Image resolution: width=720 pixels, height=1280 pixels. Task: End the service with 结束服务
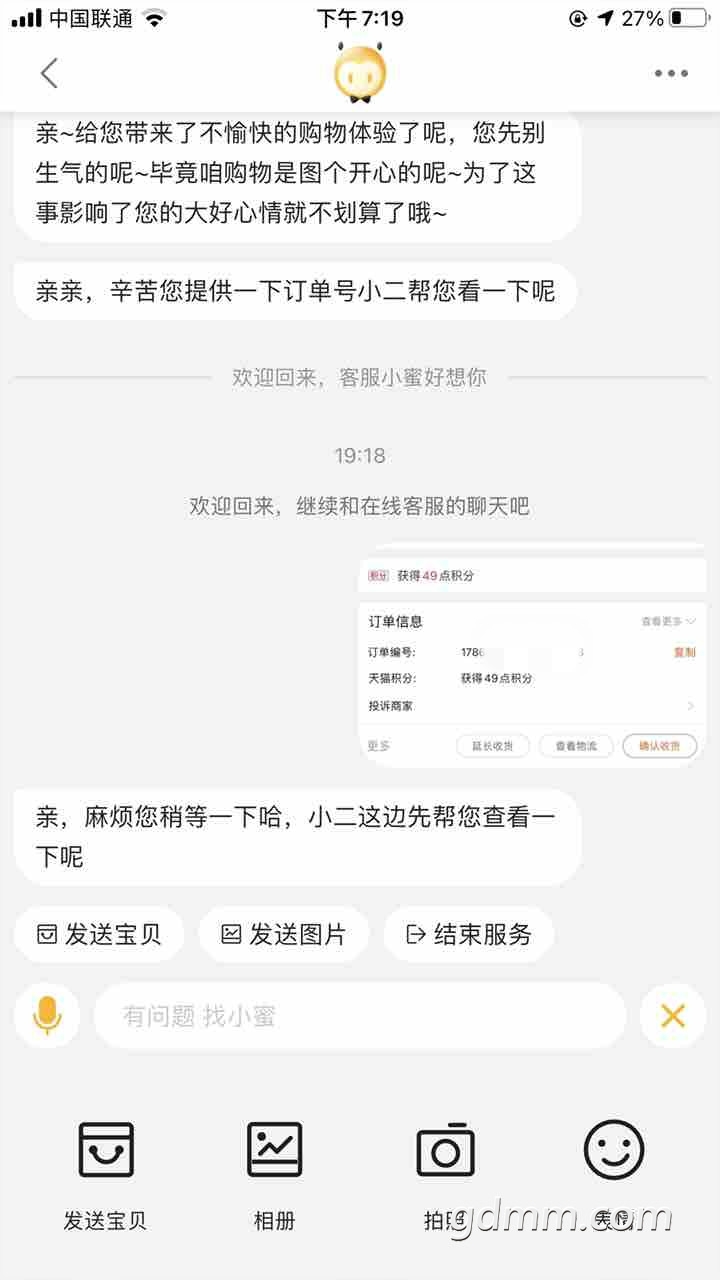pyautogui.click(x=469, y=934)
